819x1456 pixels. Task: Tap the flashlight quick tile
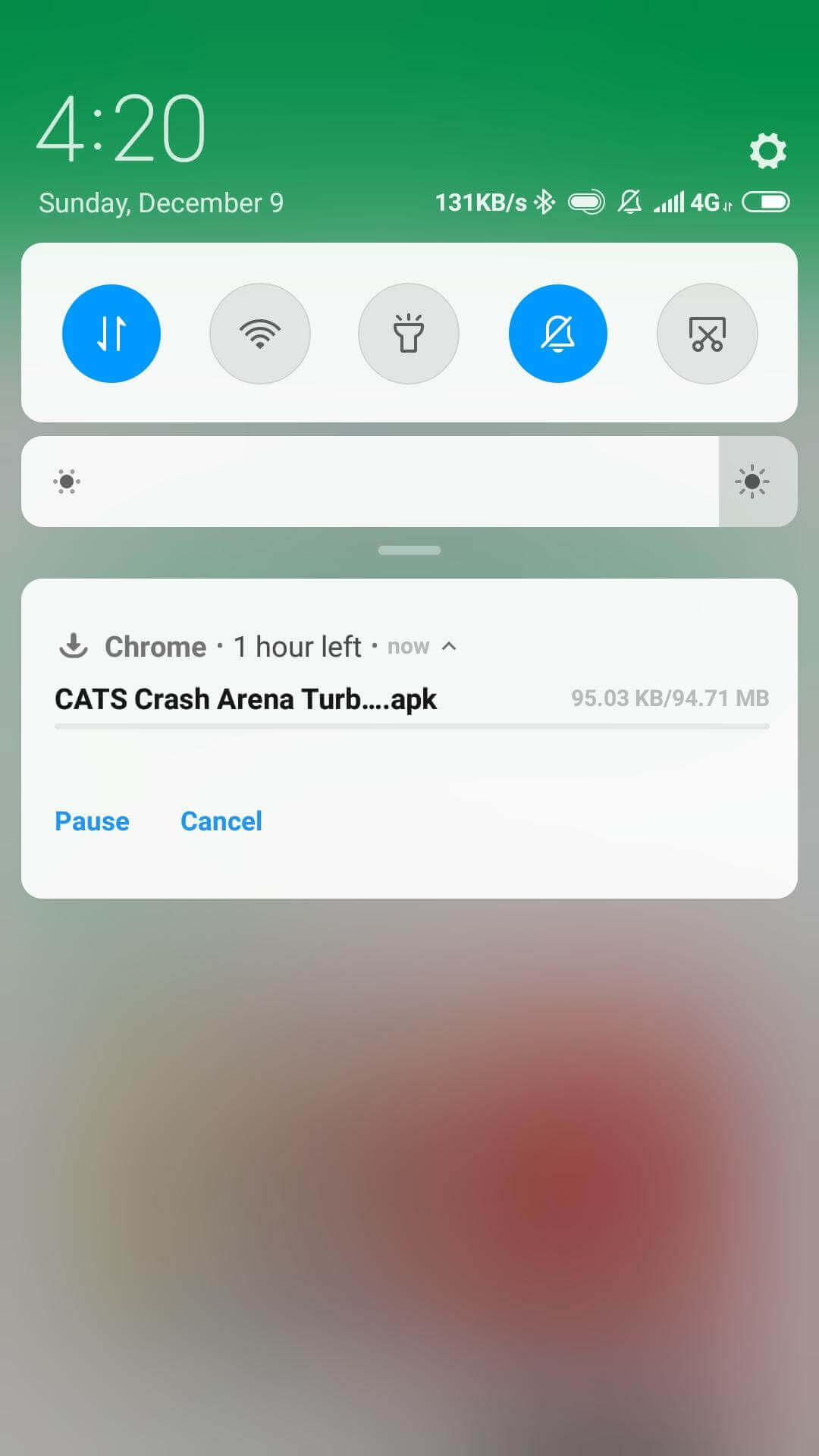[x=409, y=334]
